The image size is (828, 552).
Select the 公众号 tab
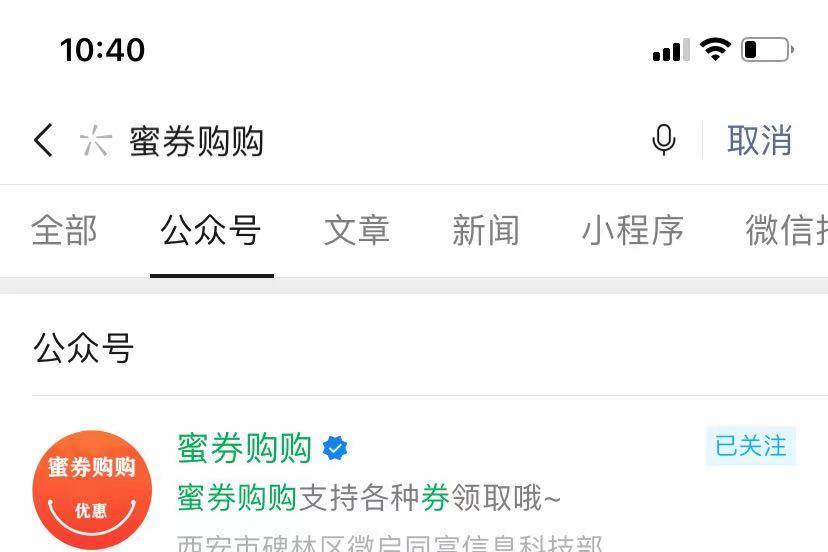pos(211,231)
